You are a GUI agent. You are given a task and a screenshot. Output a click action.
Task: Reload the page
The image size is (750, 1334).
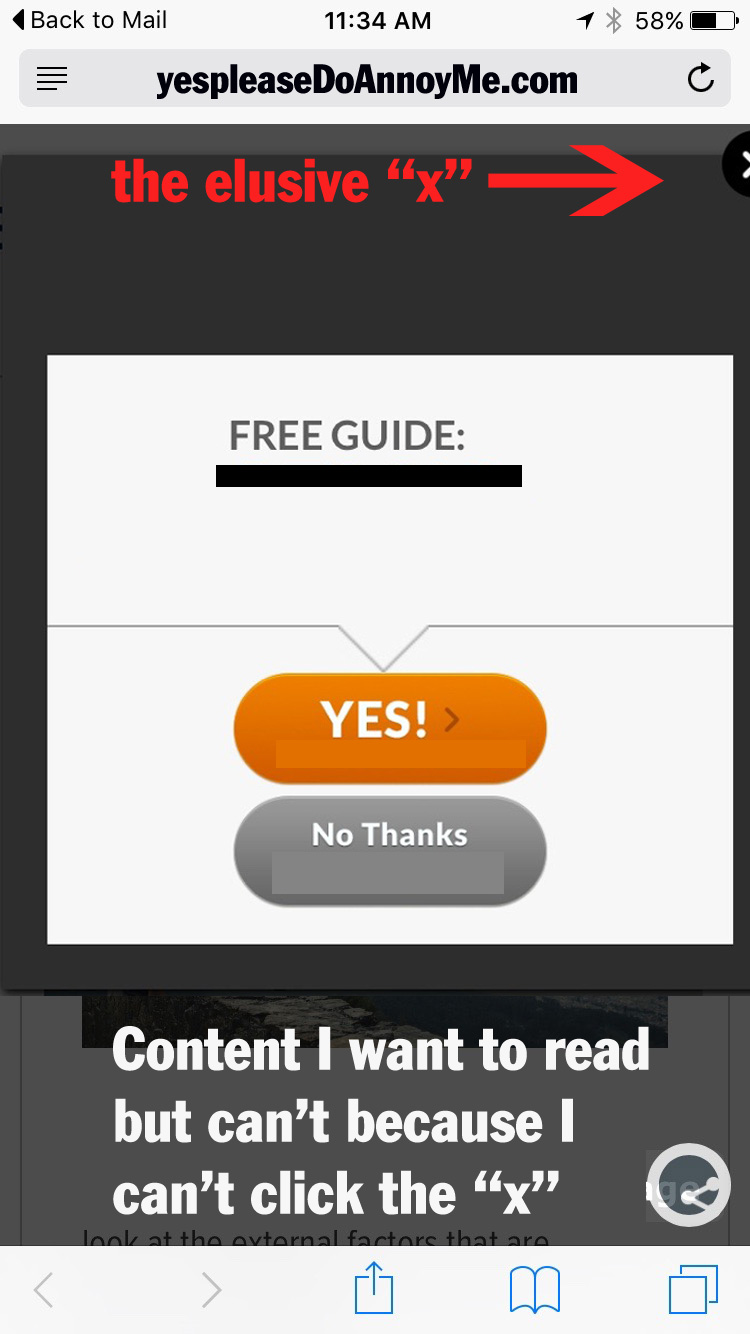[701, 78]
